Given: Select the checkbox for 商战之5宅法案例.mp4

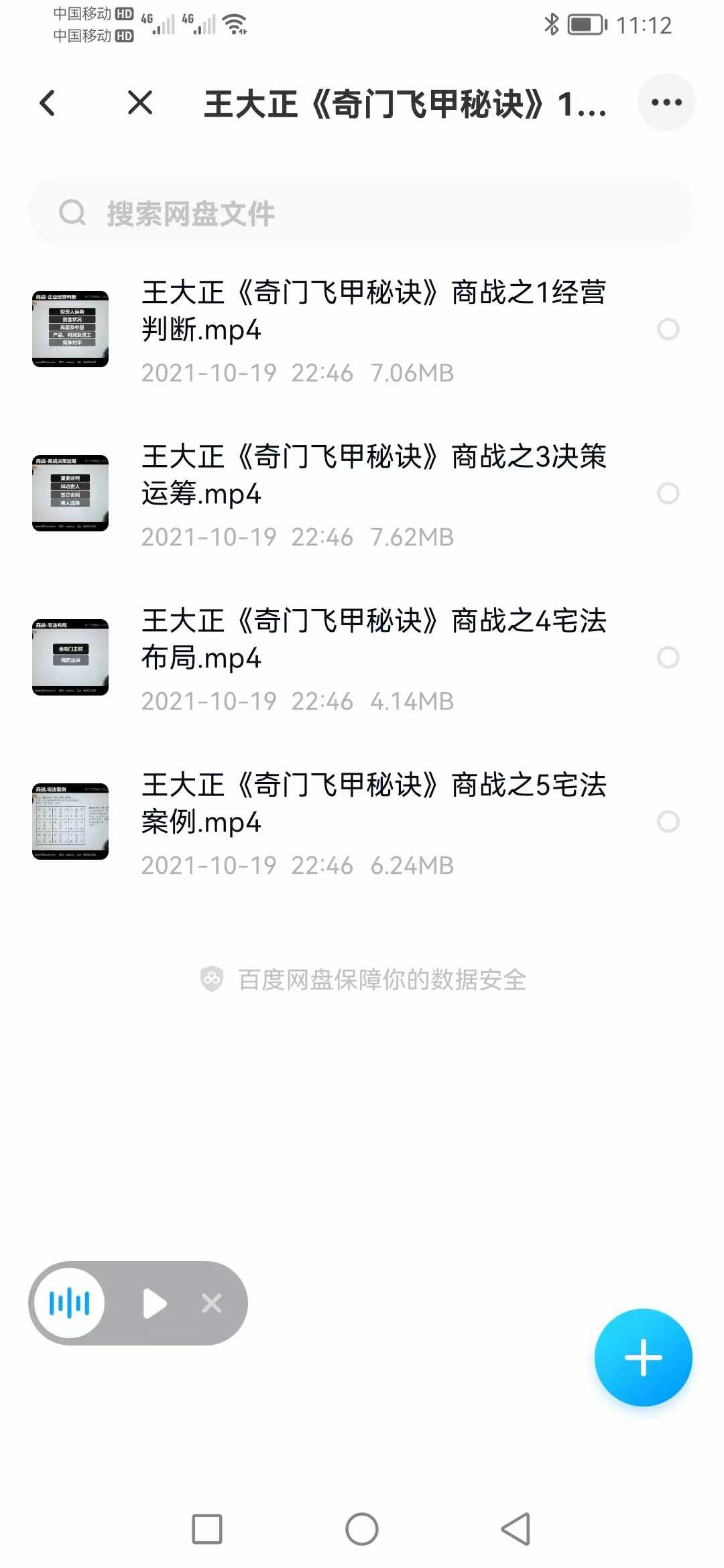Looking at the screenshot, I should (668, 822).
